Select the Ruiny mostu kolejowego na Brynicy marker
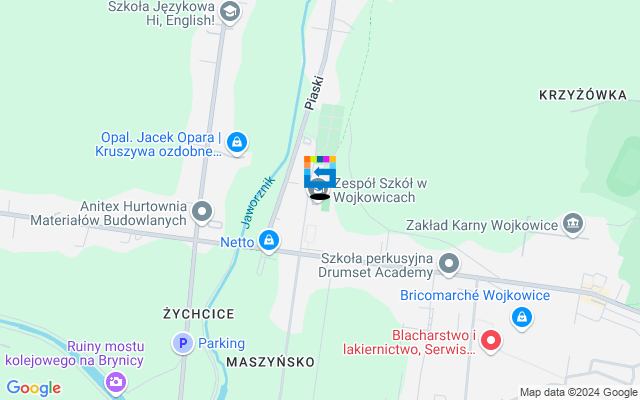This screenshot has width=640, height=400. point(117,381)
